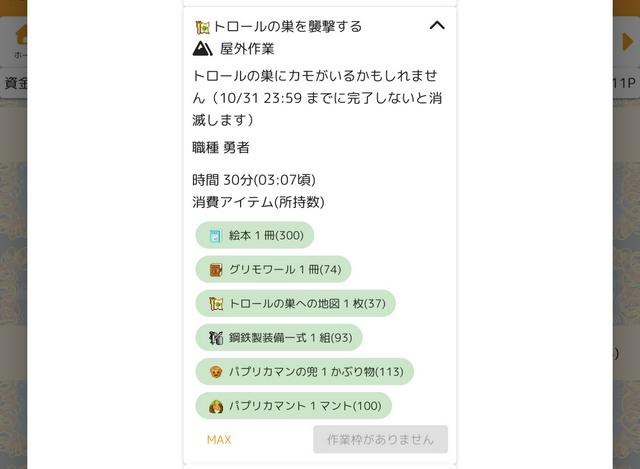Collapse the トロールの巣を襲撃する card
Screen dimensions: 640x469
click(436, 26)
